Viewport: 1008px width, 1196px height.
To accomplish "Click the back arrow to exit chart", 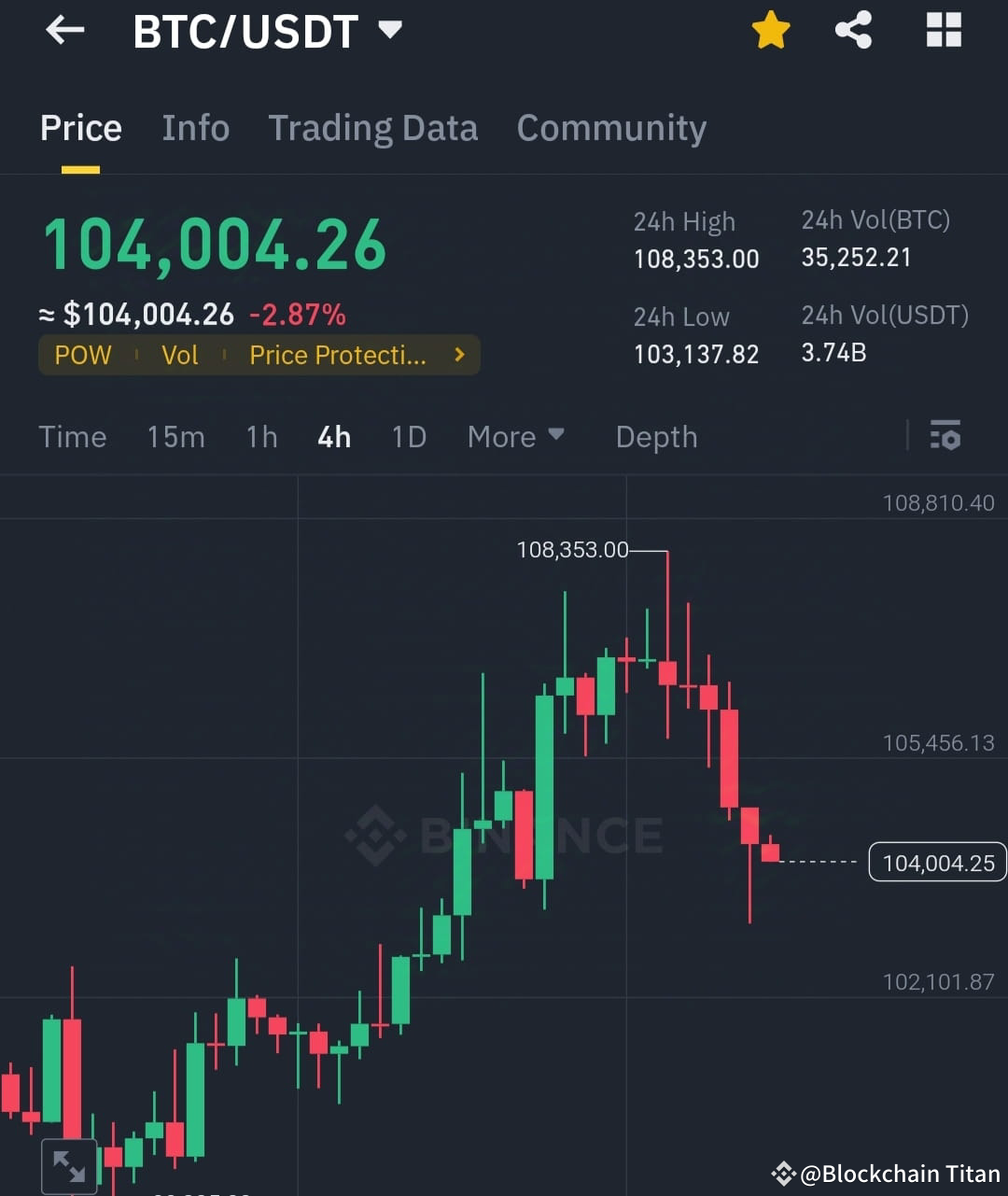I will [x=63, y=29].
